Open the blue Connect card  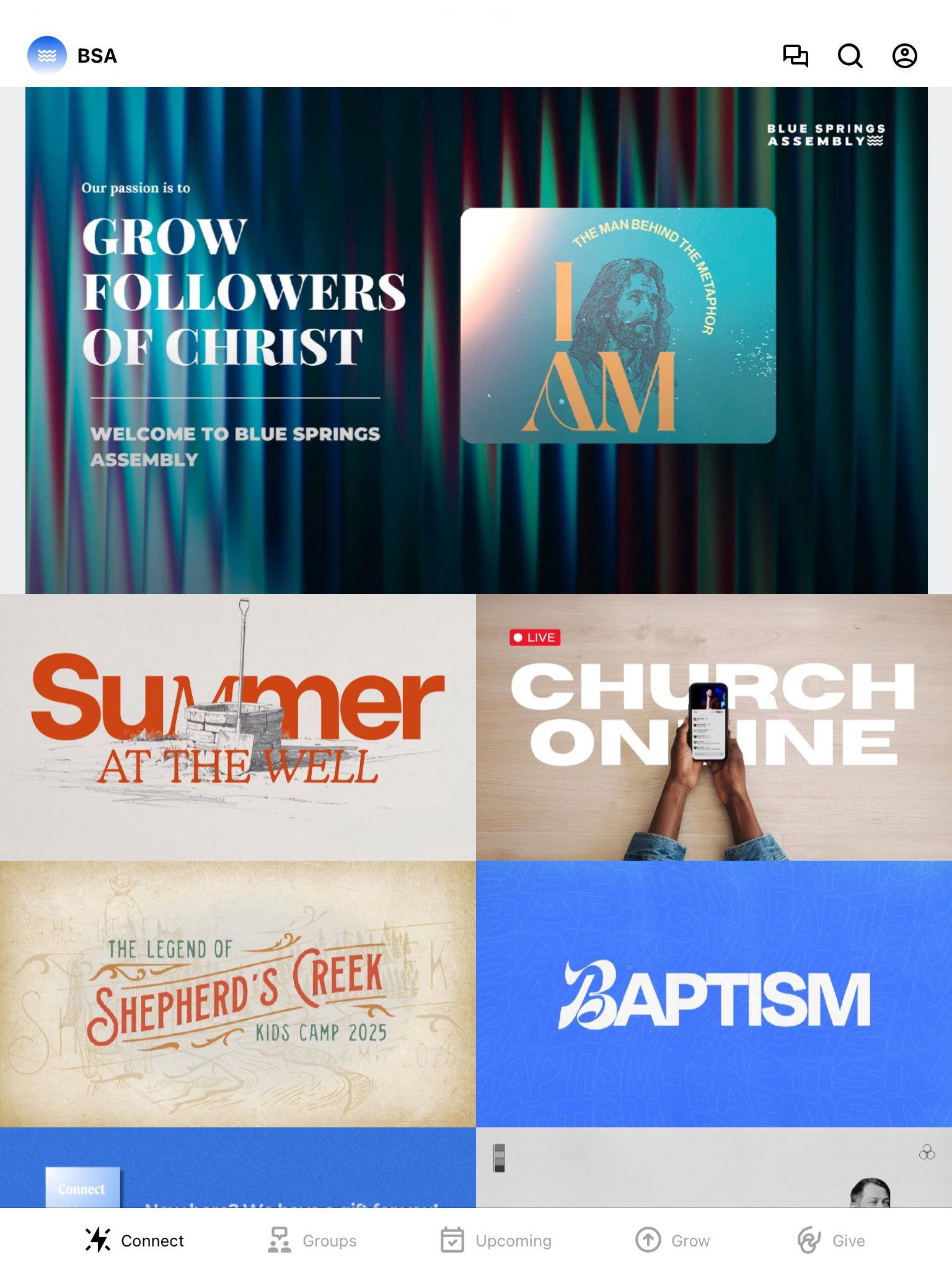point(238,1168)
